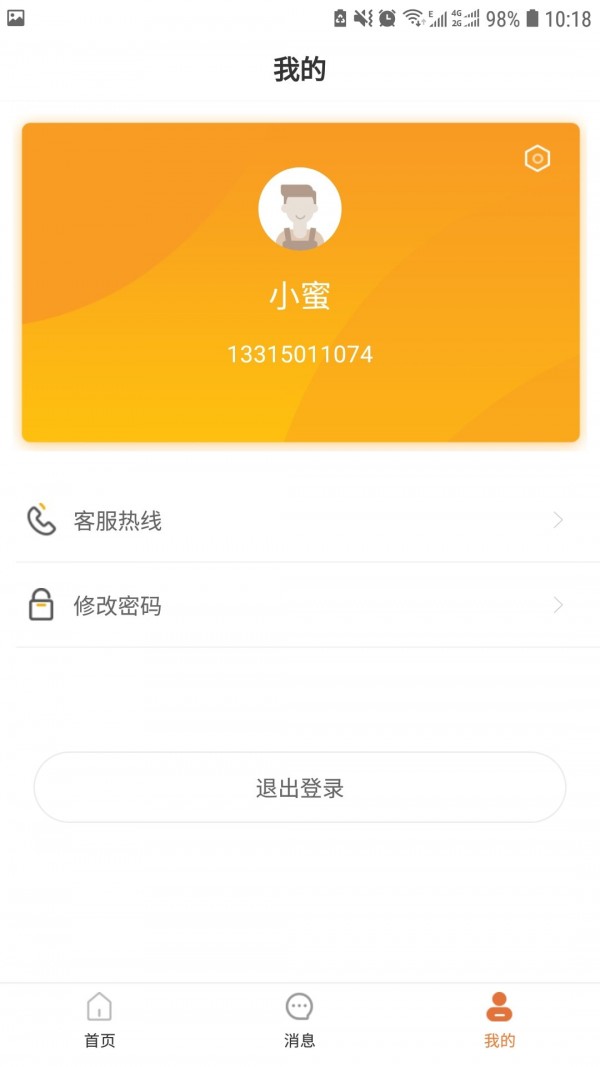Switch to the 首页 home tab
This screenshot has width=600, height=1067.
[100, 1020]
